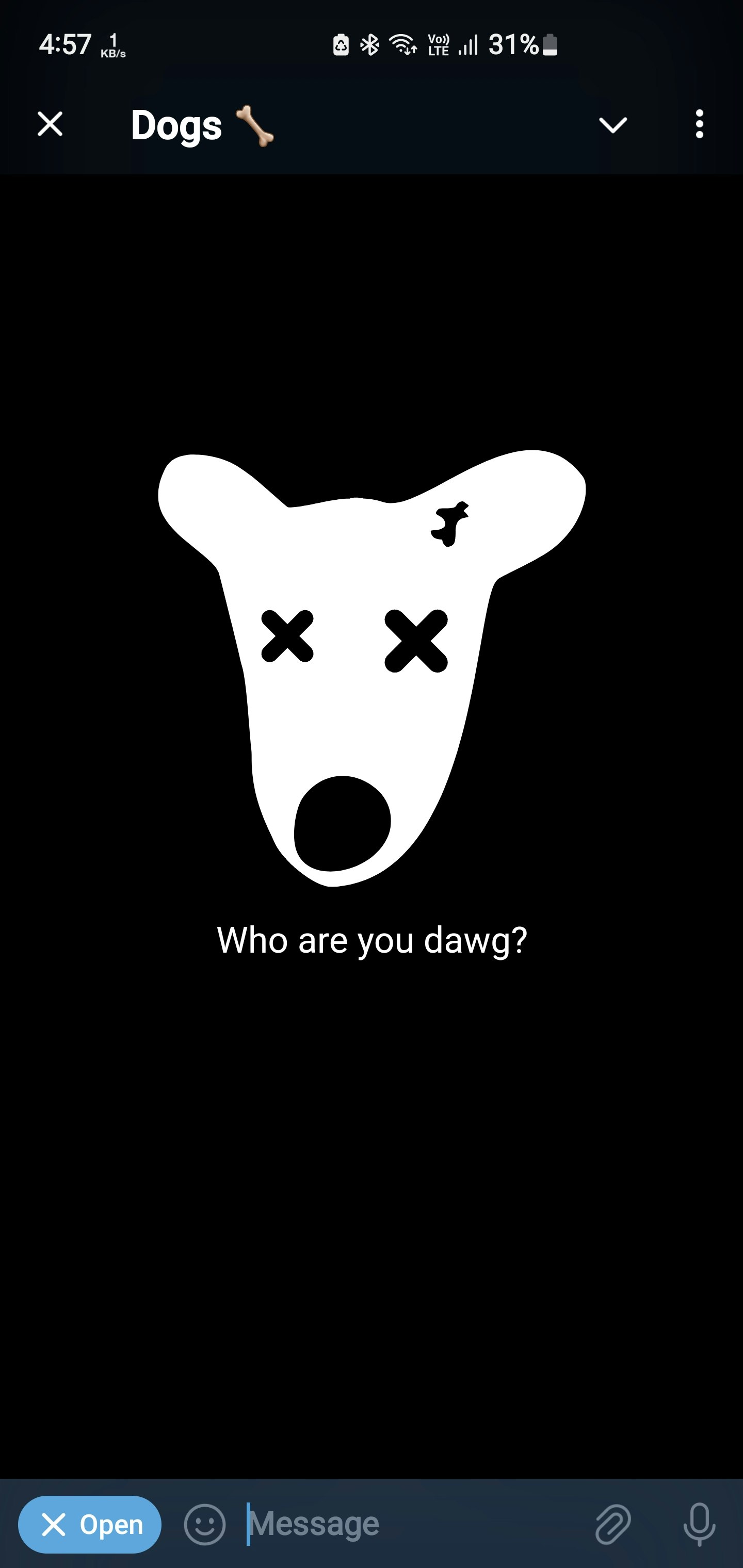The height and width of the screenshot is (1568, 743).
Task: Focus the Message text field
Action: 402,1524
